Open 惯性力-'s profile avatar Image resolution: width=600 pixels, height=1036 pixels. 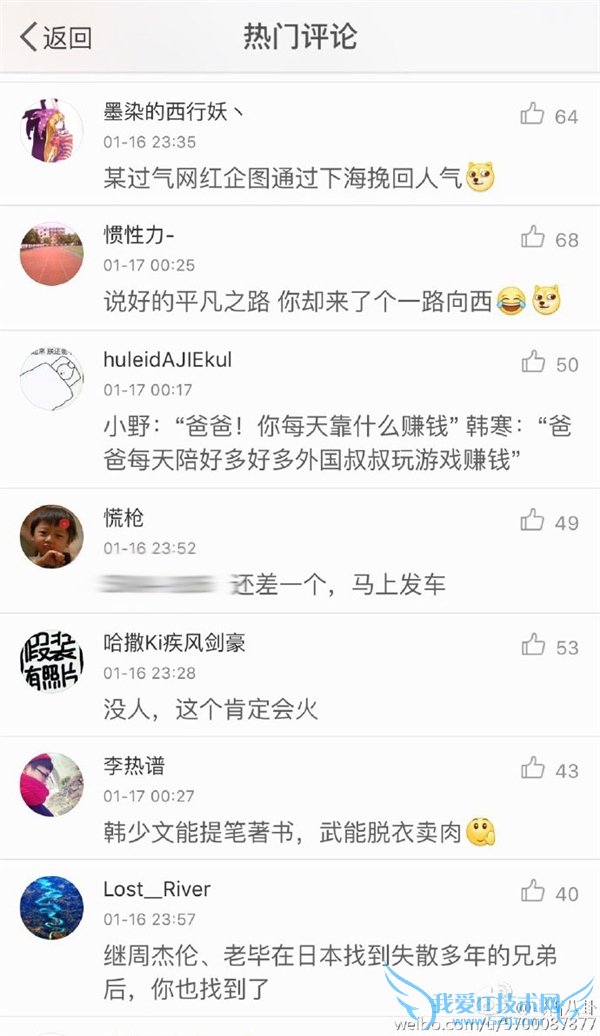click(52, 254)
